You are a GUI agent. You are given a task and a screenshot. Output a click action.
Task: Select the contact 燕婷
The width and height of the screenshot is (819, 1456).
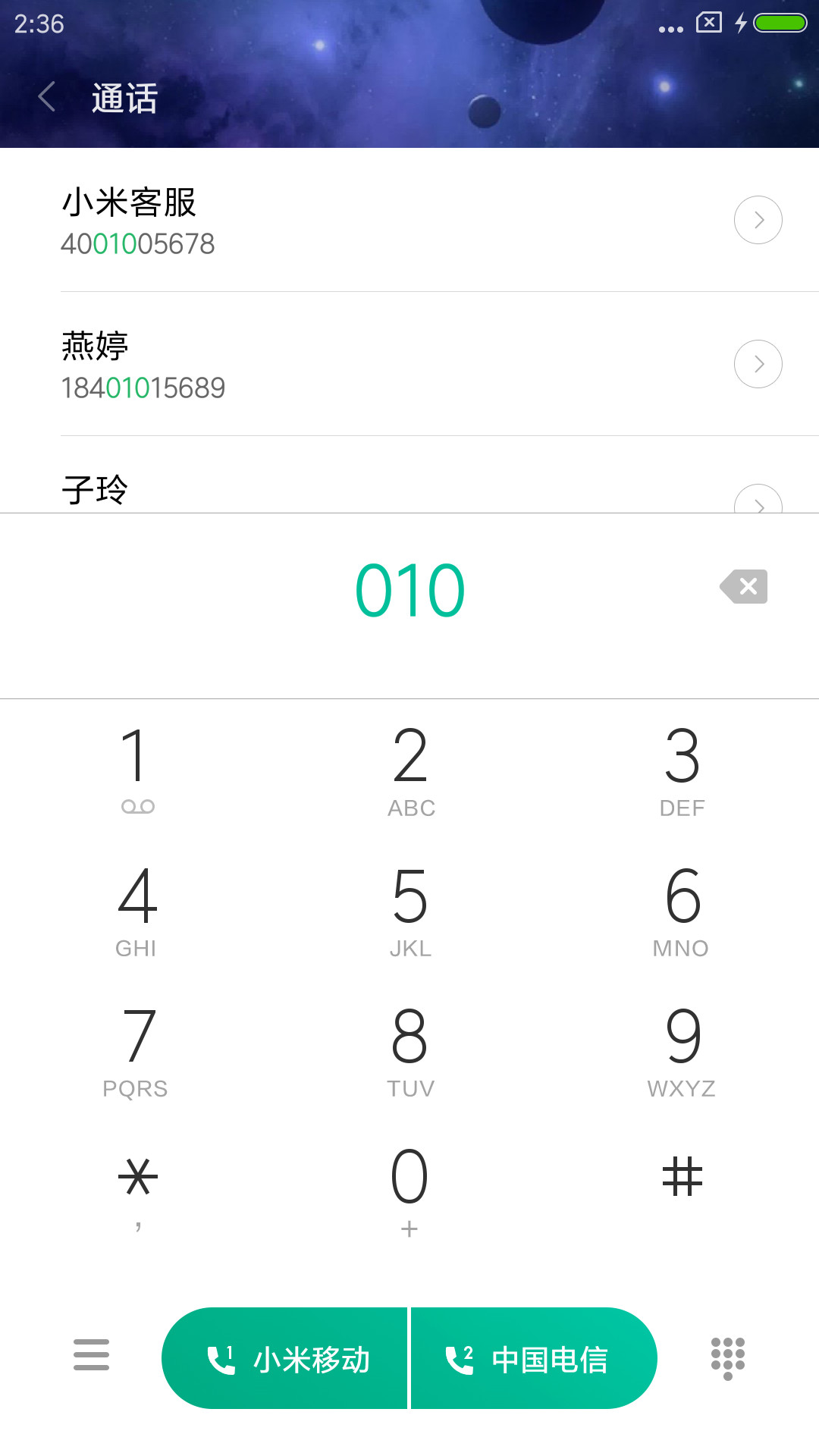(409, 364)
